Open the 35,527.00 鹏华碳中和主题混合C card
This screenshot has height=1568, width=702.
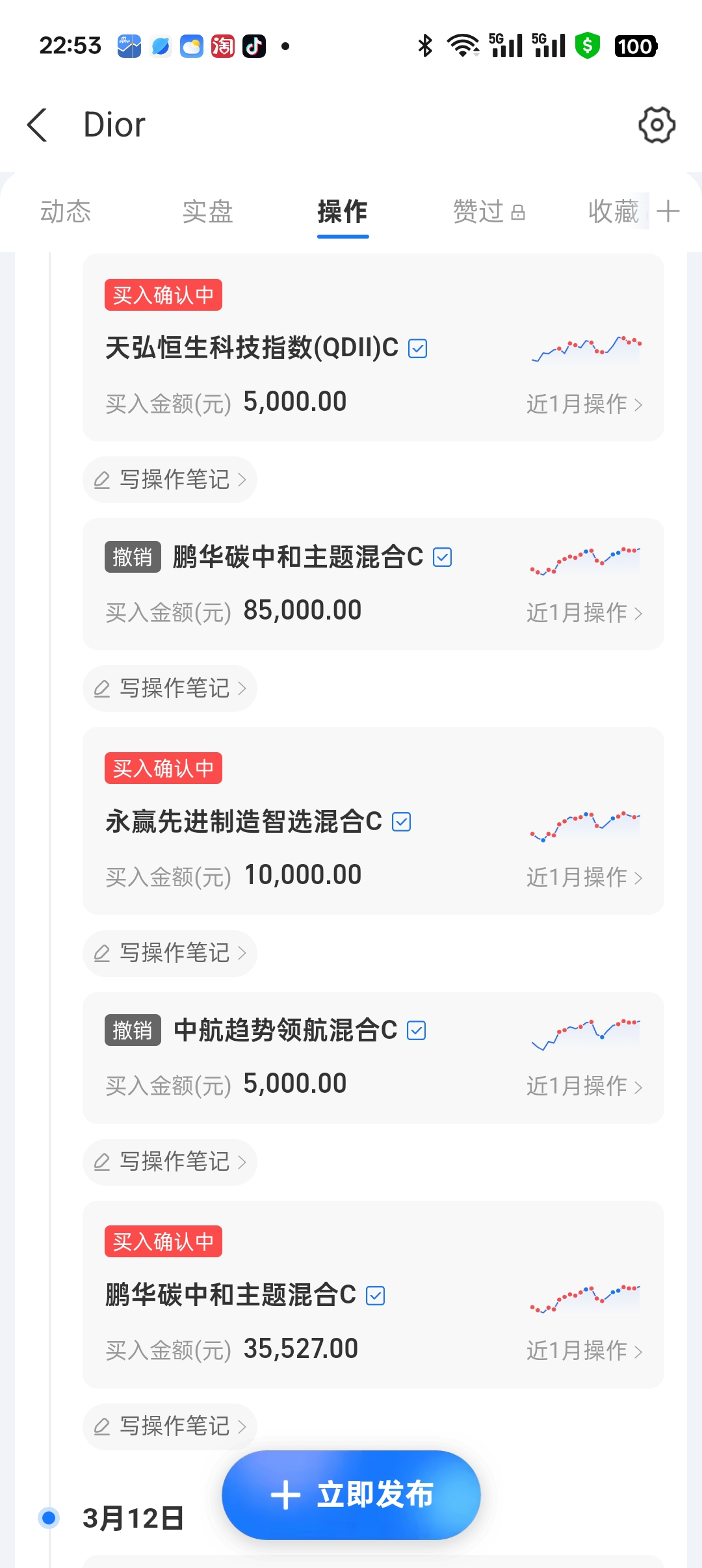tap(373, 1294)
